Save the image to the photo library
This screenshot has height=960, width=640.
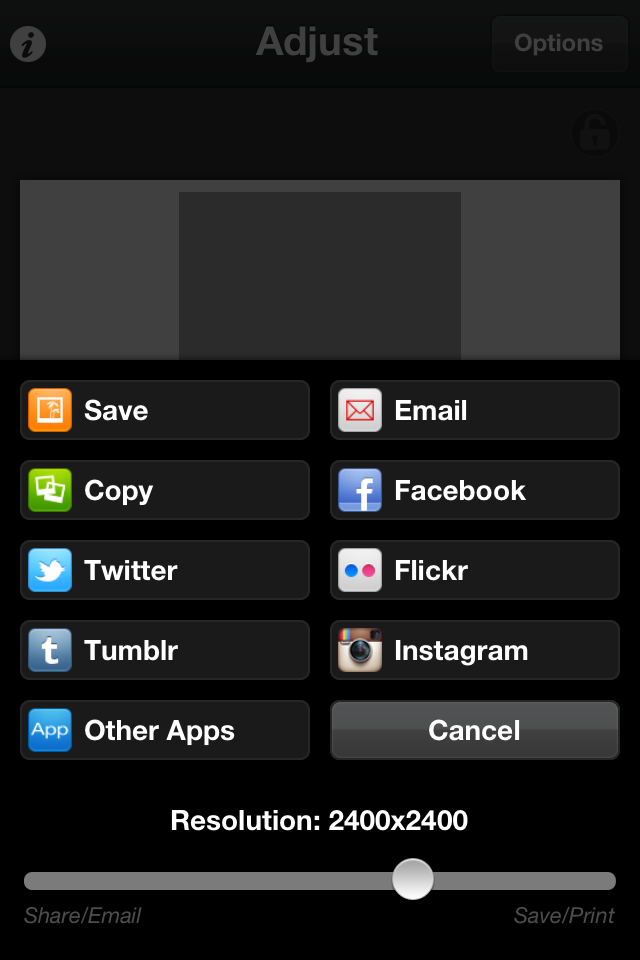[x=165, y=410]
